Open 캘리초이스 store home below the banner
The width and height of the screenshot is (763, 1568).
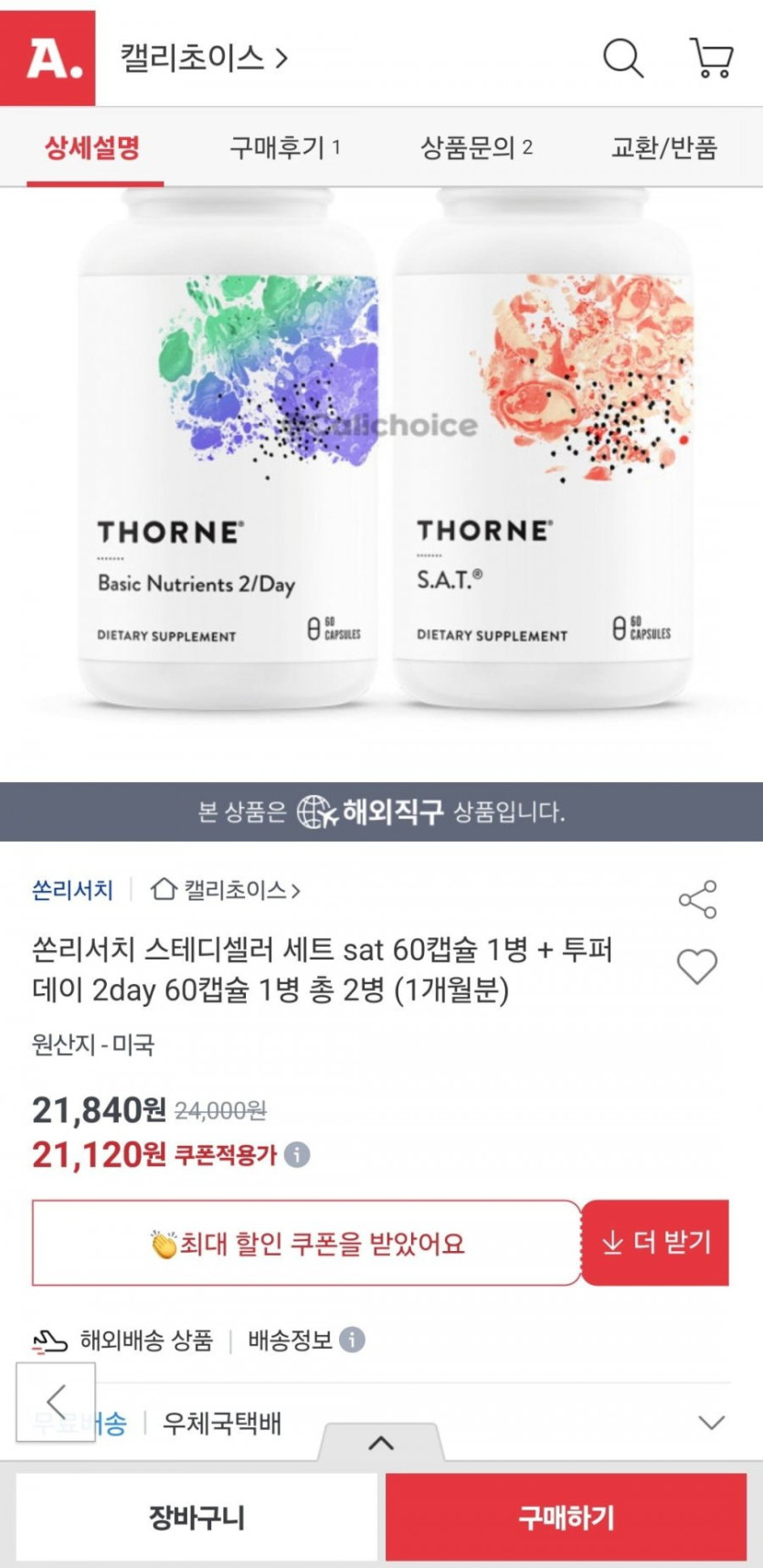(x=225, y=889)
